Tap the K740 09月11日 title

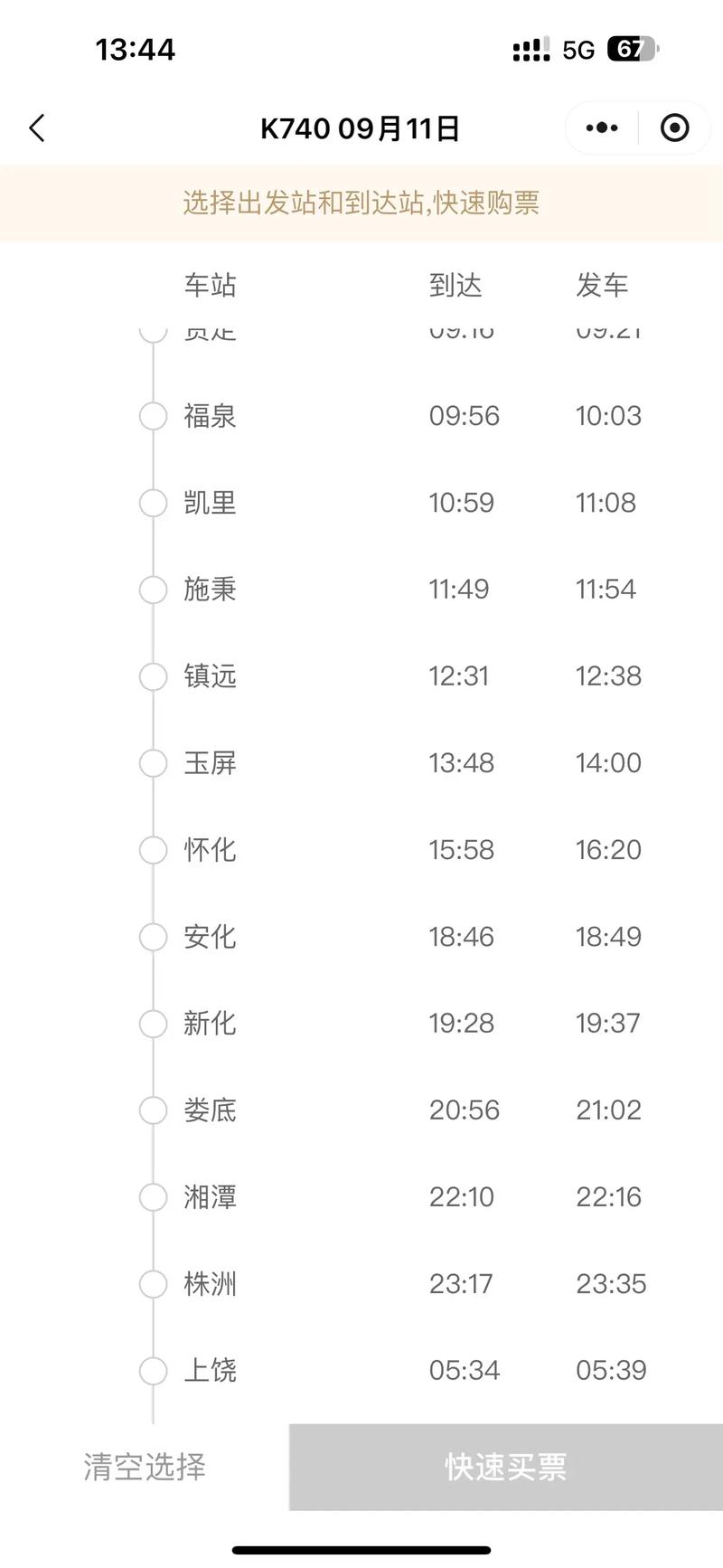[x=361, y=128]
